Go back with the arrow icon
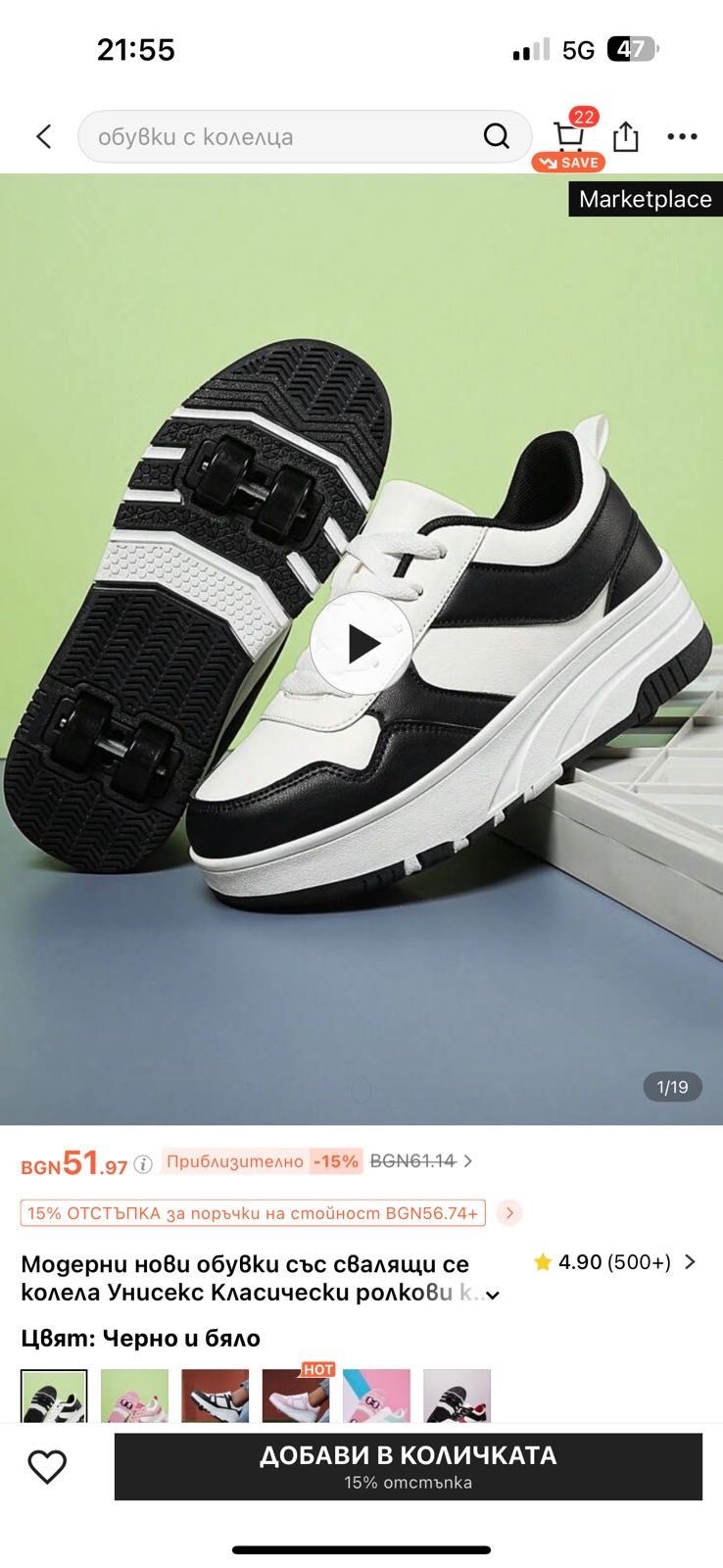Screen dimensions: 723x1568 point(44,136)
